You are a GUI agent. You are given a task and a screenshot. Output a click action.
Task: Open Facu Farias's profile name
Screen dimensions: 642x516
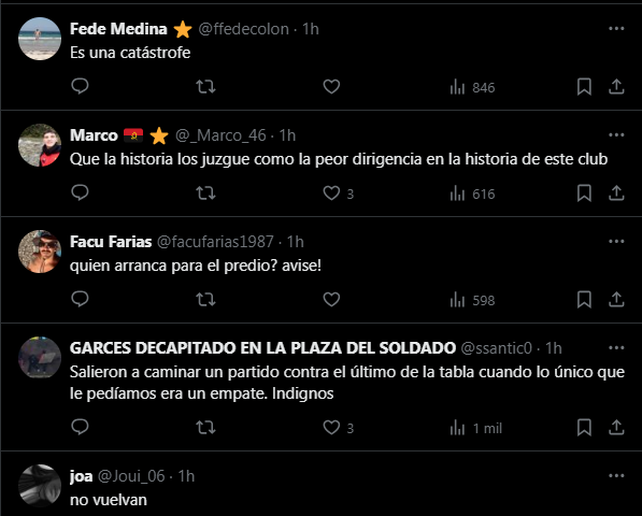point(110,241)
